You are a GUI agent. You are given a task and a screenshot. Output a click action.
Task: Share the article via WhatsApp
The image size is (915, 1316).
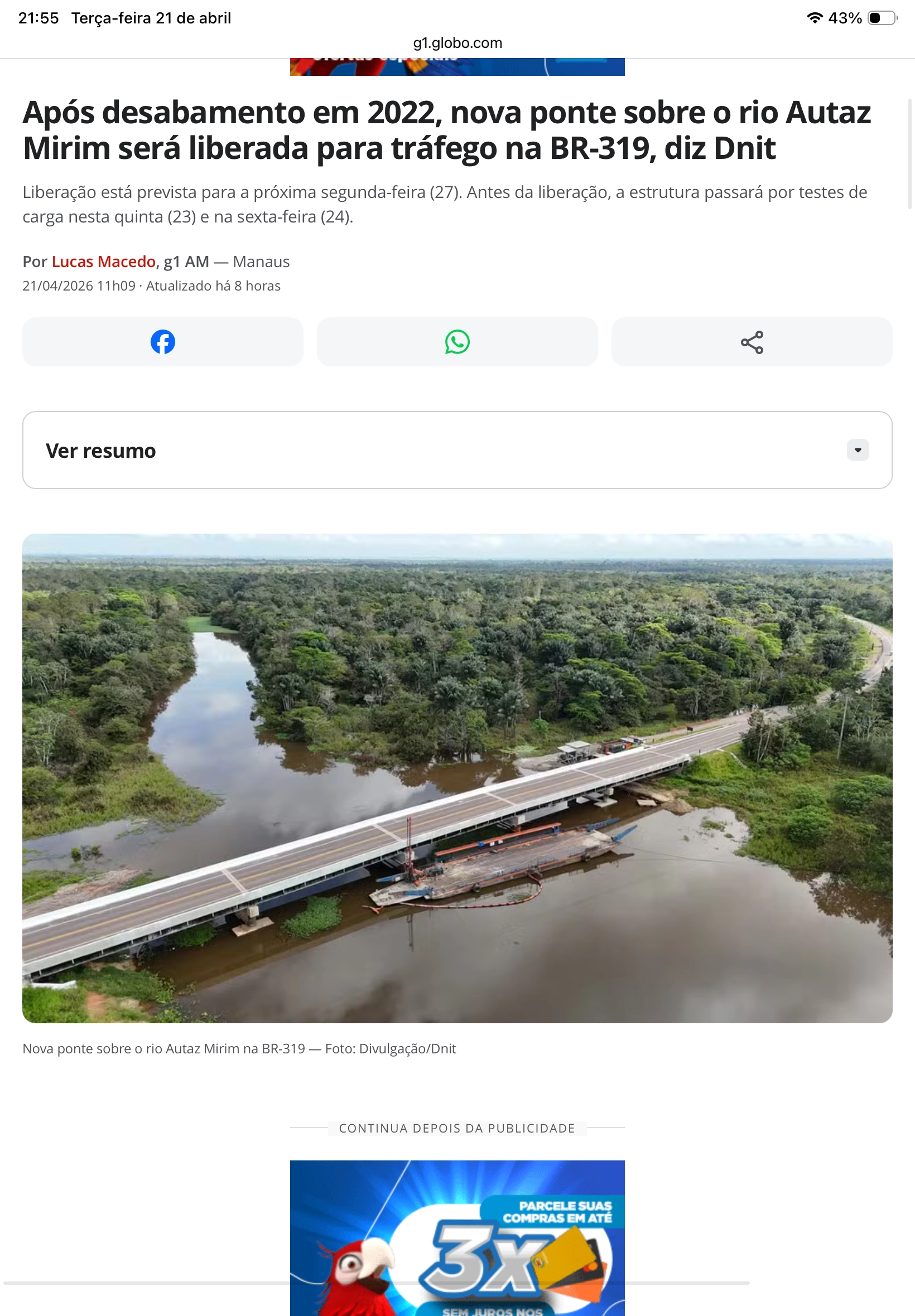click(457, 342)
